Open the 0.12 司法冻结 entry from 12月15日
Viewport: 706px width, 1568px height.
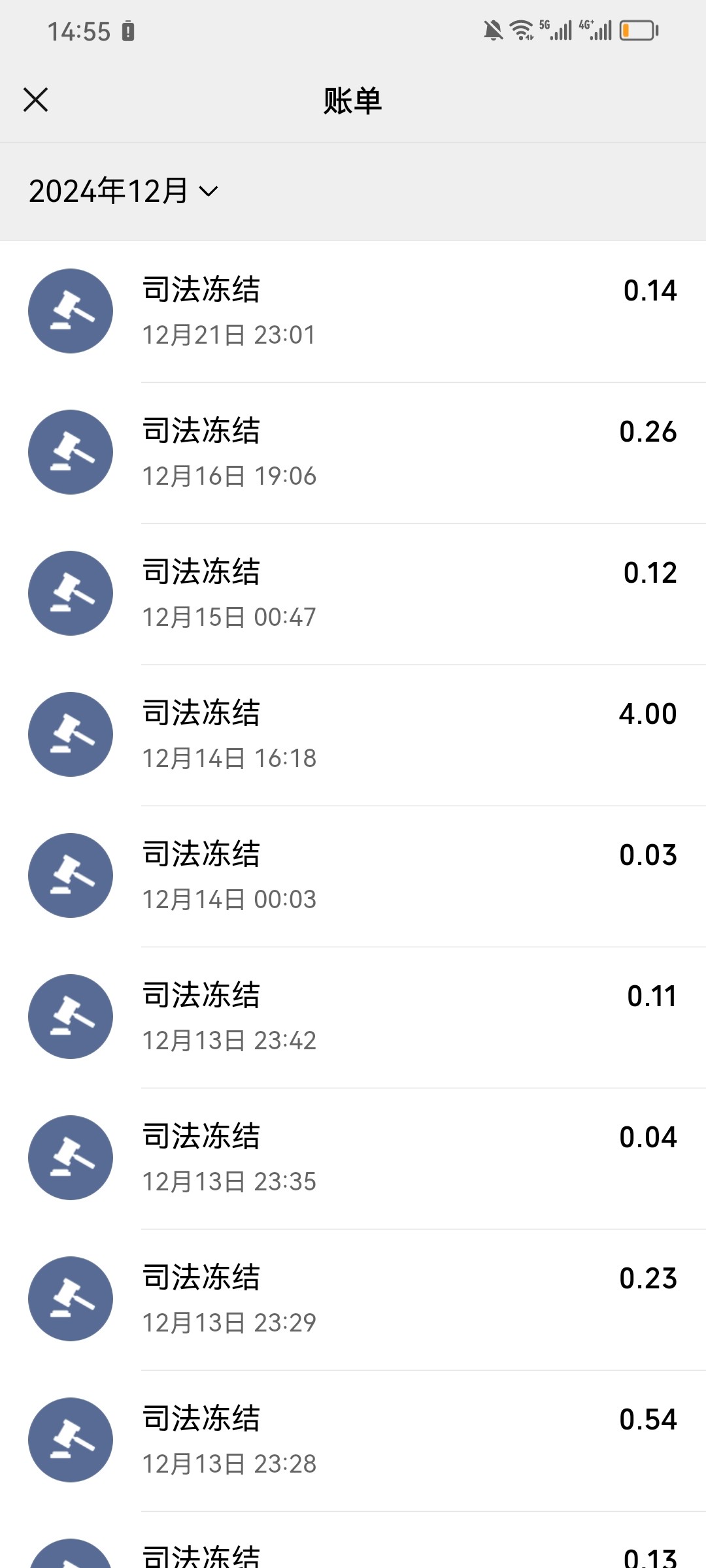353,593
